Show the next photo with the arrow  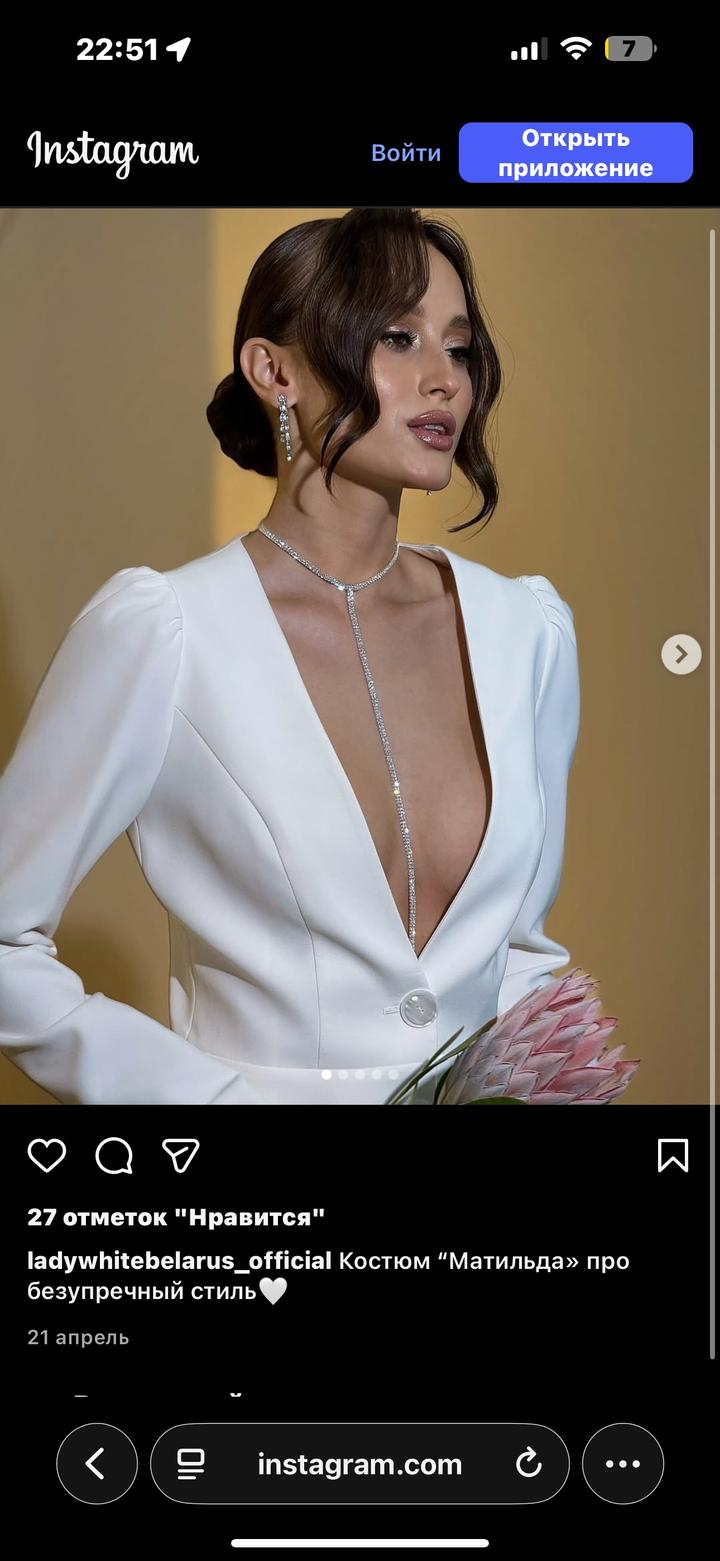(681, 654)
